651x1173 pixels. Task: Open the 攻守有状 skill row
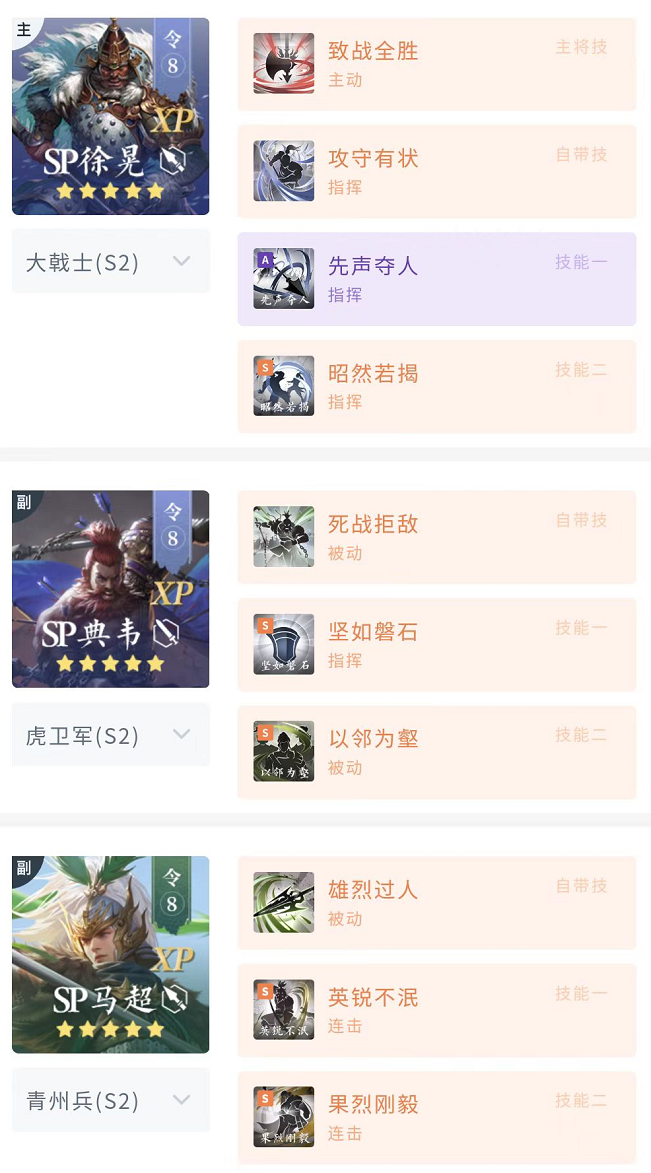[x=436, y=171]
